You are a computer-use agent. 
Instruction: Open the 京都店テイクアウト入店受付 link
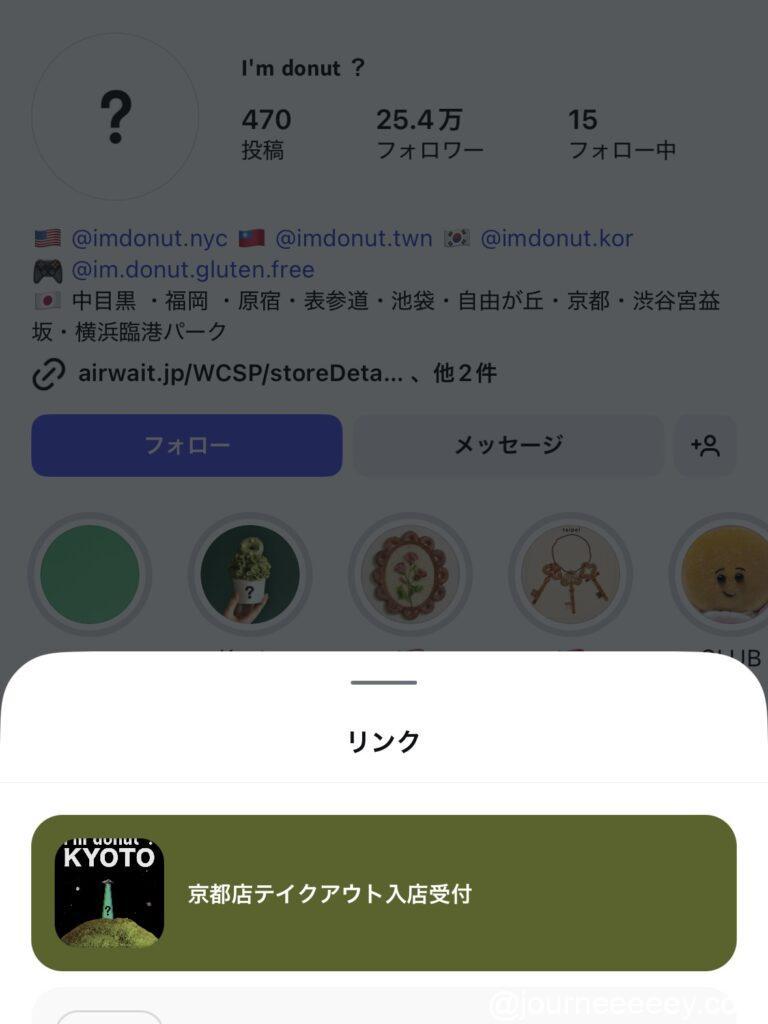[384, 893]
